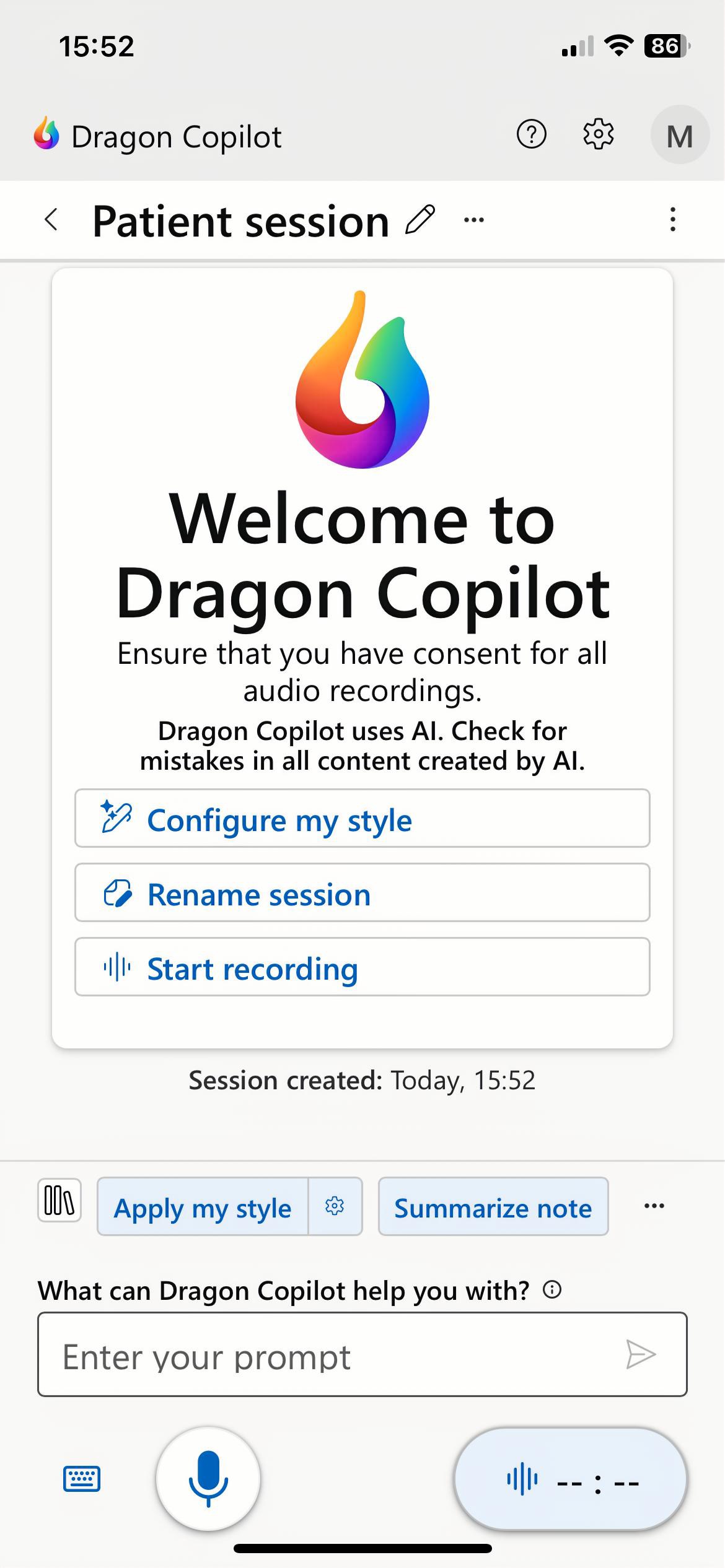Choose Rename session
725x1568 pixels.
[x=362, y=894]
